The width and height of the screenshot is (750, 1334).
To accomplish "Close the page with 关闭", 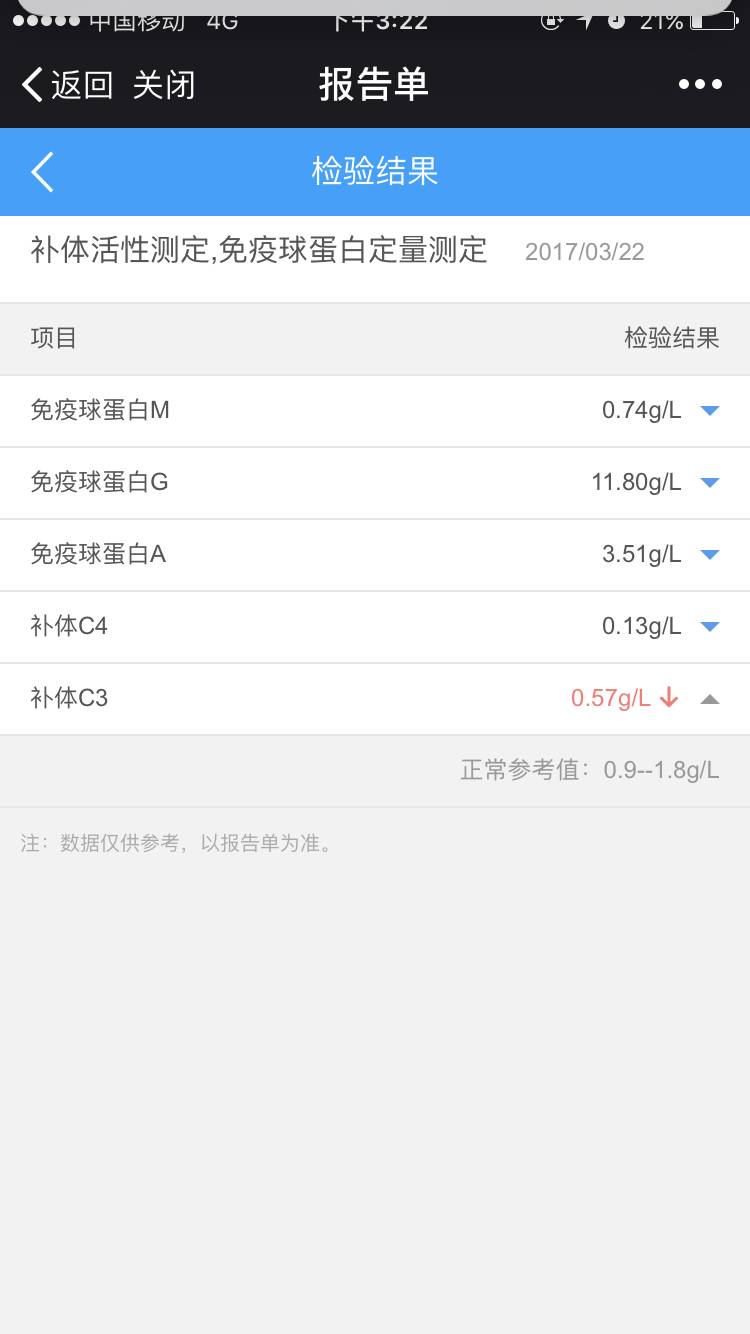I will pos(163,85).
